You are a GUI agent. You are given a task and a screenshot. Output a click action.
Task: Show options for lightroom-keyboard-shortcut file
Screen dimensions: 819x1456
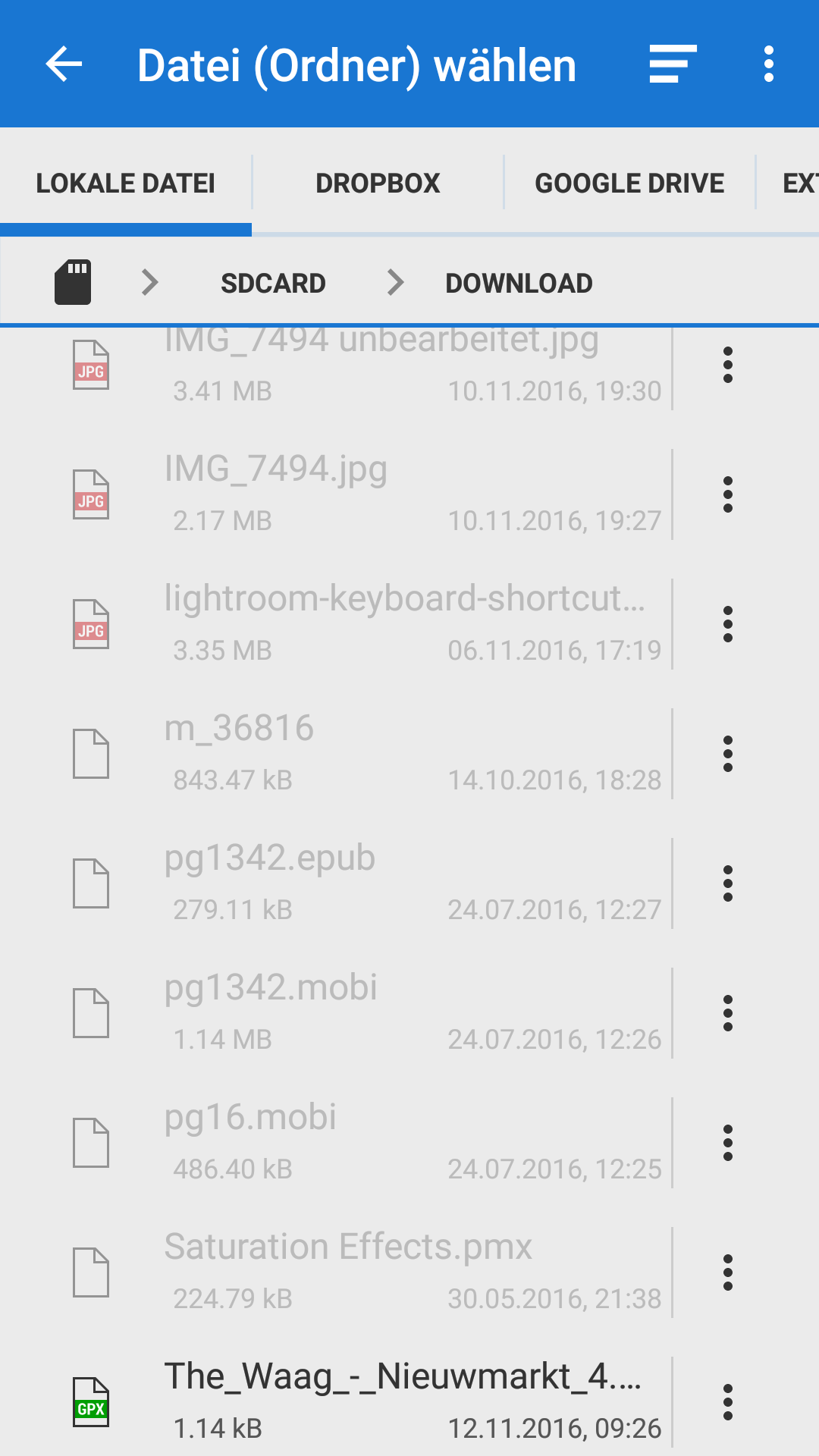[728, 624]
